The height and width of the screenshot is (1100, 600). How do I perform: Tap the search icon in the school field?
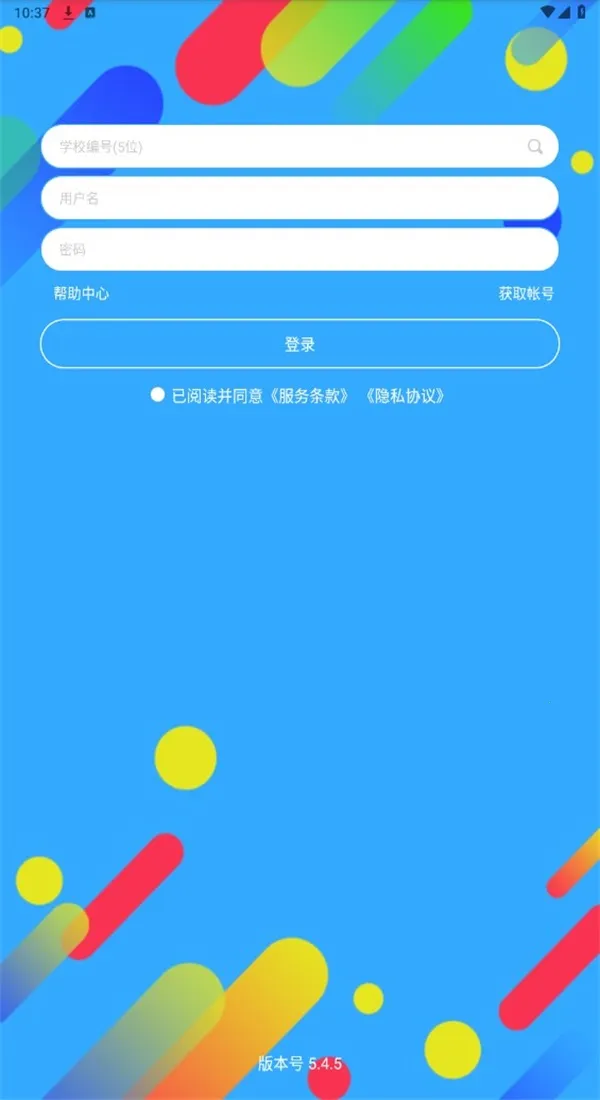(536, 147)
